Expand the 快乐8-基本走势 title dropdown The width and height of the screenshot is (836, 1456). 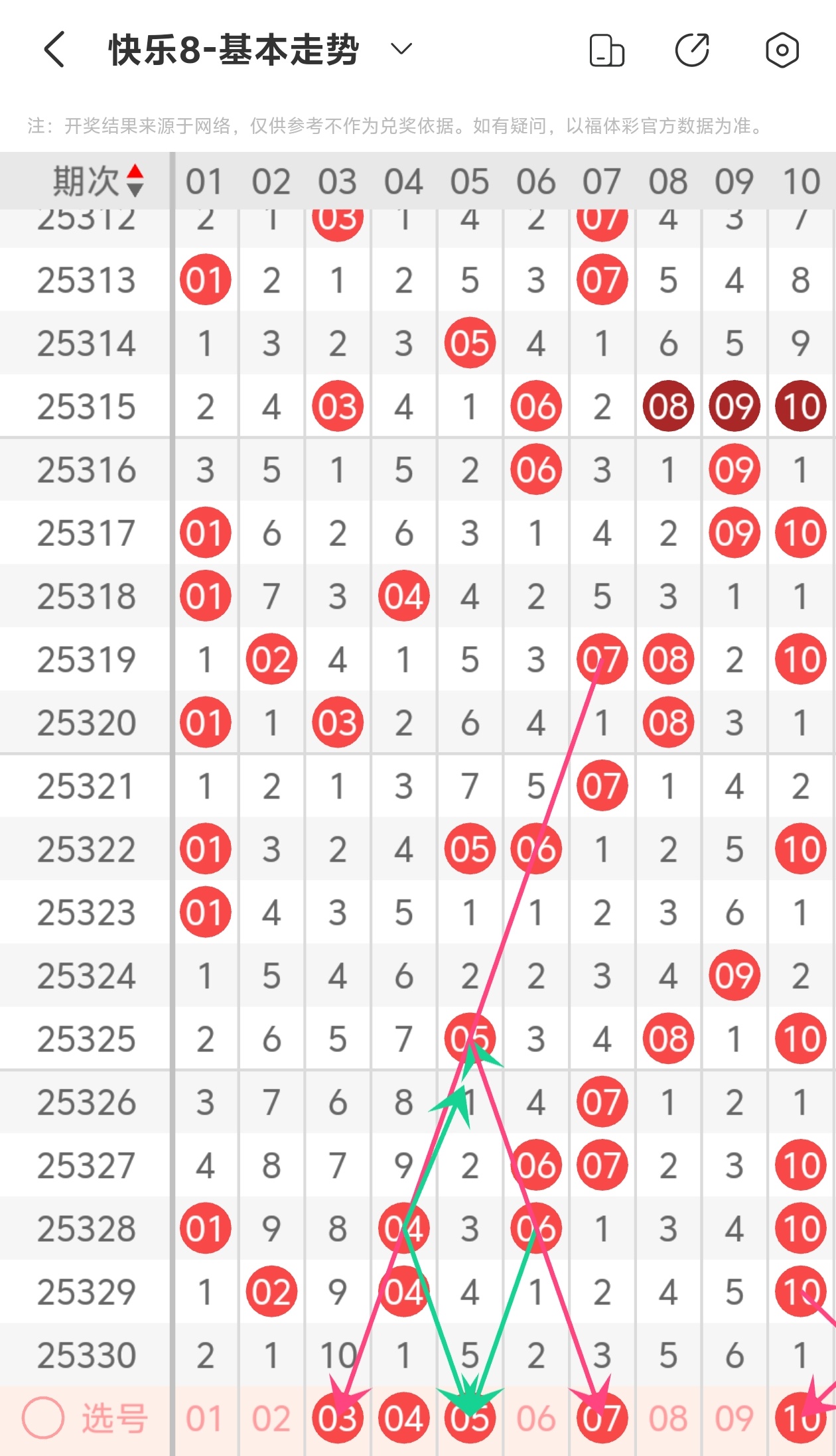click(401, 49)
